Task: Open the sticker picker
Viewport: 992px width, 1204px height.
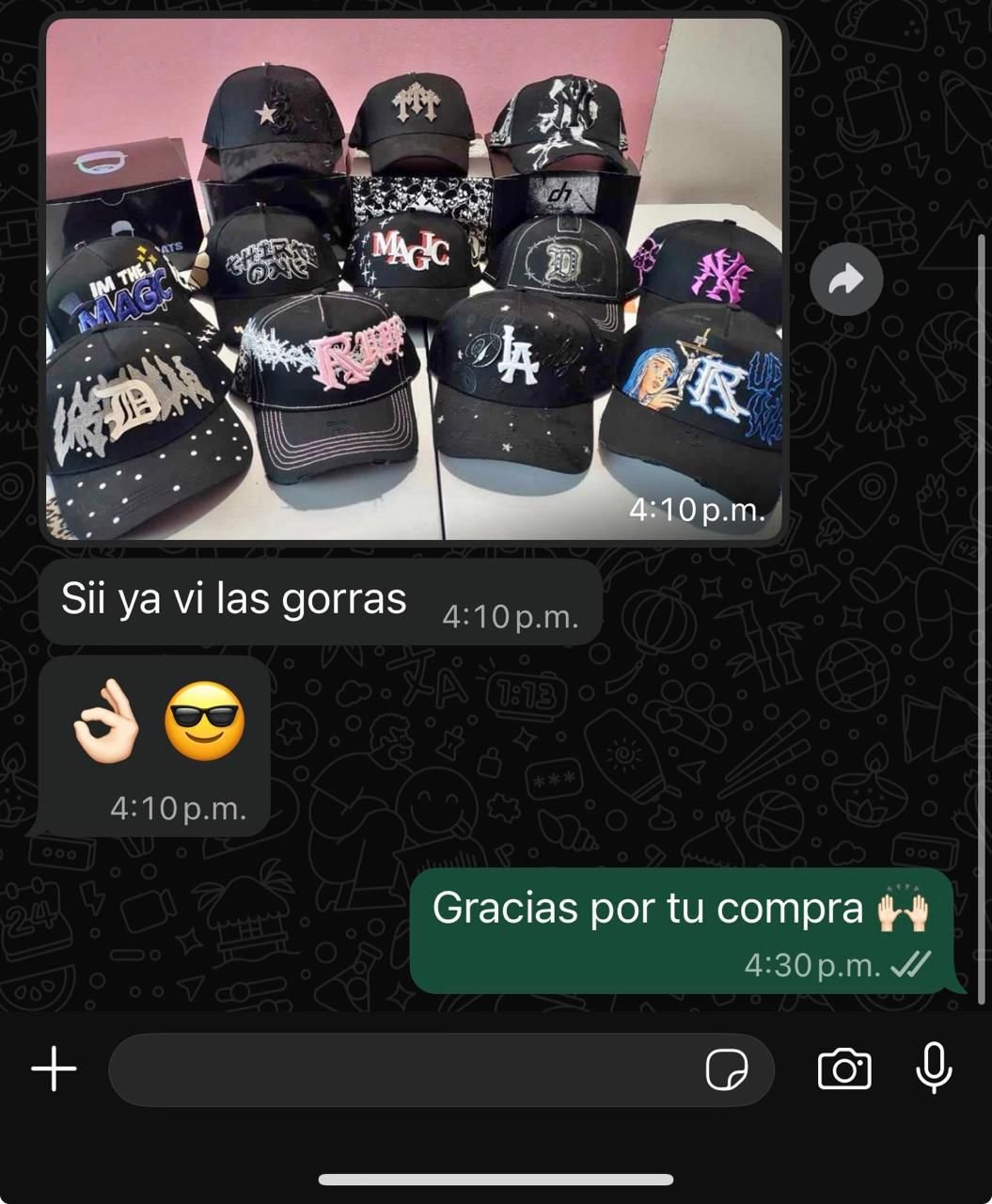Action: (727, 1069)
